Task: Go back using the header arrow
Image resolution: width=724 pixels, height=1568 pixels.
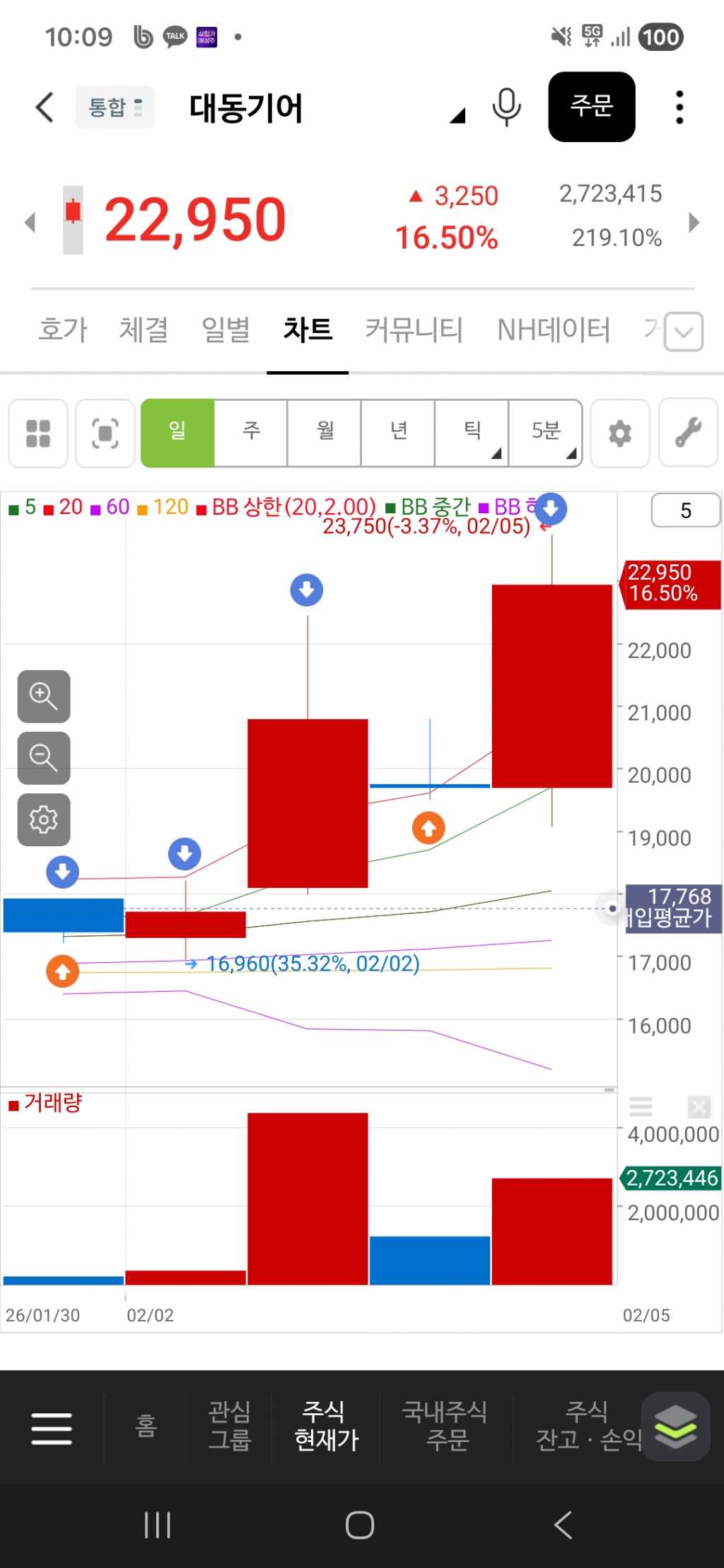Action: (x=45, y=107)
